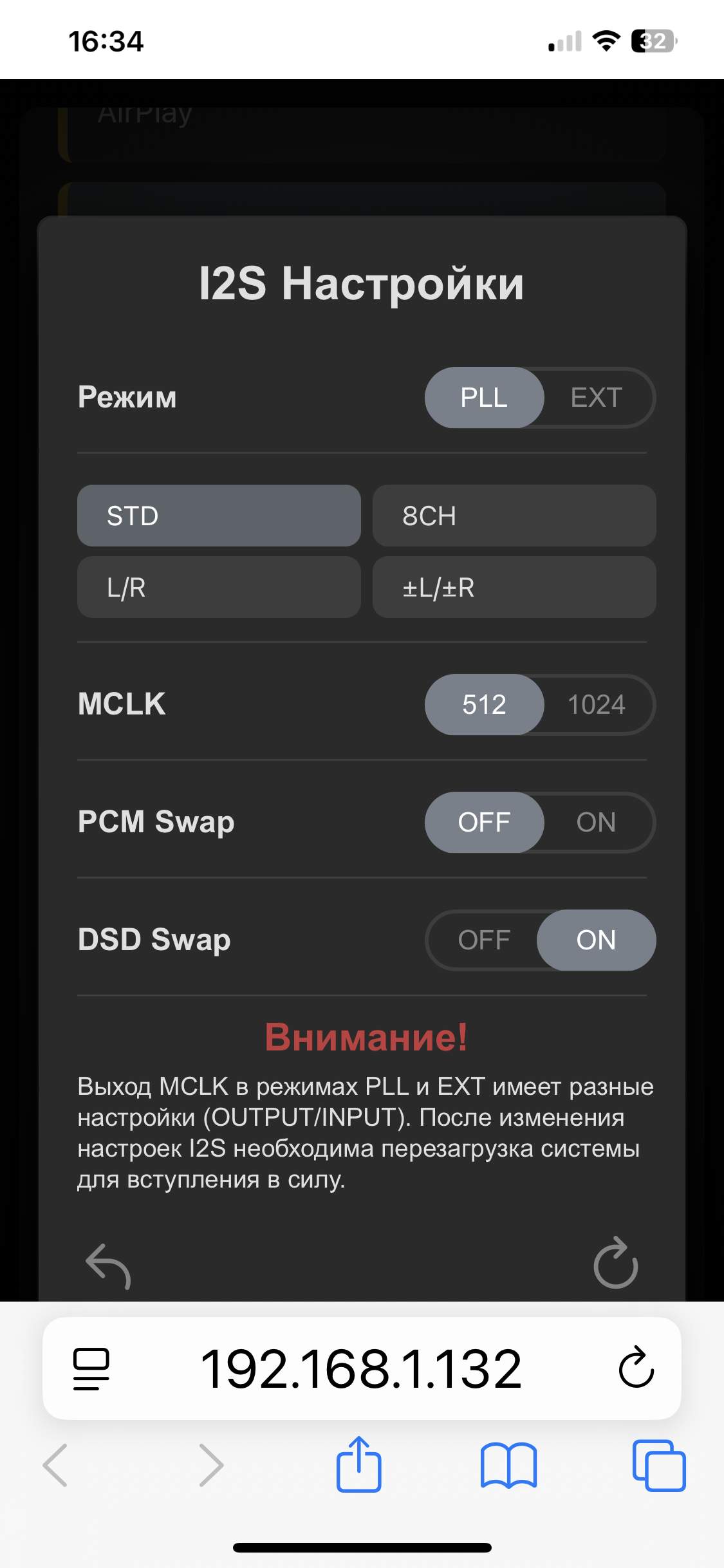This screenshot has height=1568, width=724.
Task: Set MCLK to 1024
Action: (x=597, y=704)
